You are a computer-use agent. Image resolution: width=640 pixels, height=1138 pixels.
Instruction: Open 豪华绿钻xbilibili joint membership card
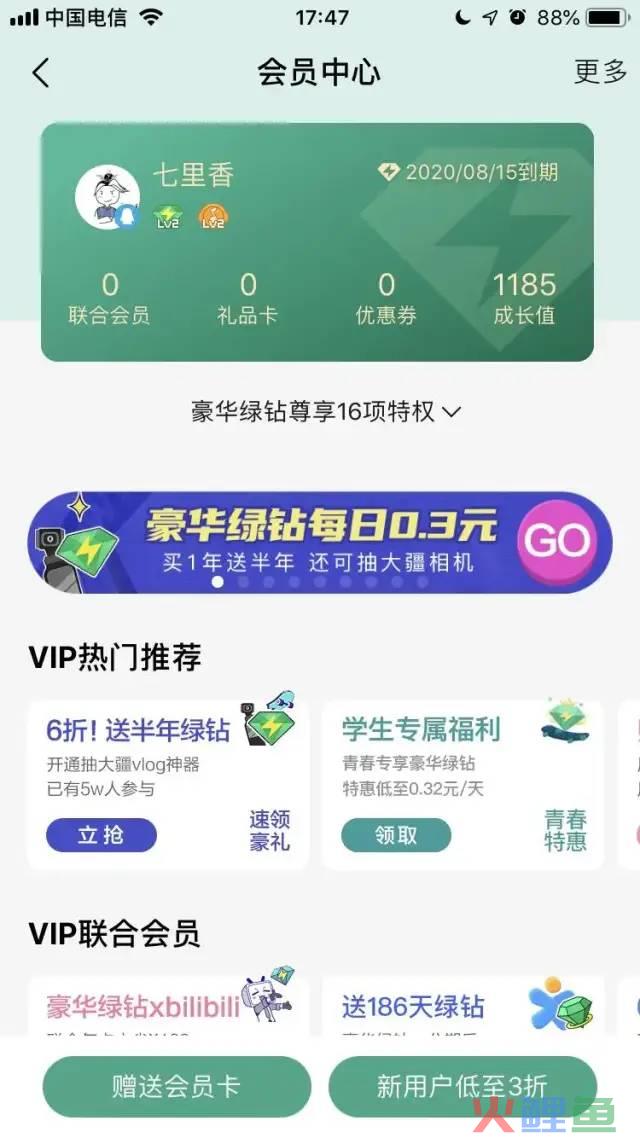coord(166,1006)
